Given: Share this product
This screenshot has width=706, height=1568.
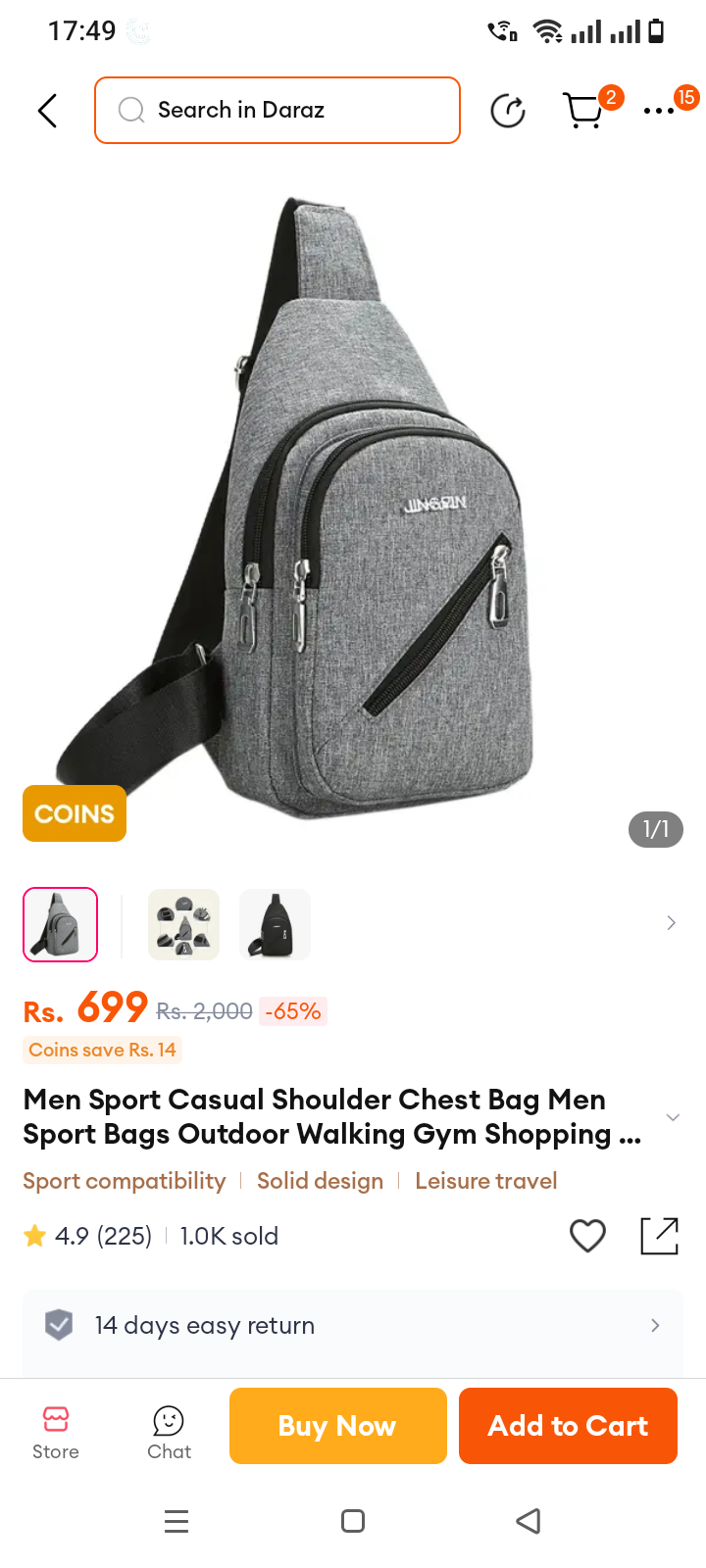Looking at the screenshot, I should [x=659, y=1236].
